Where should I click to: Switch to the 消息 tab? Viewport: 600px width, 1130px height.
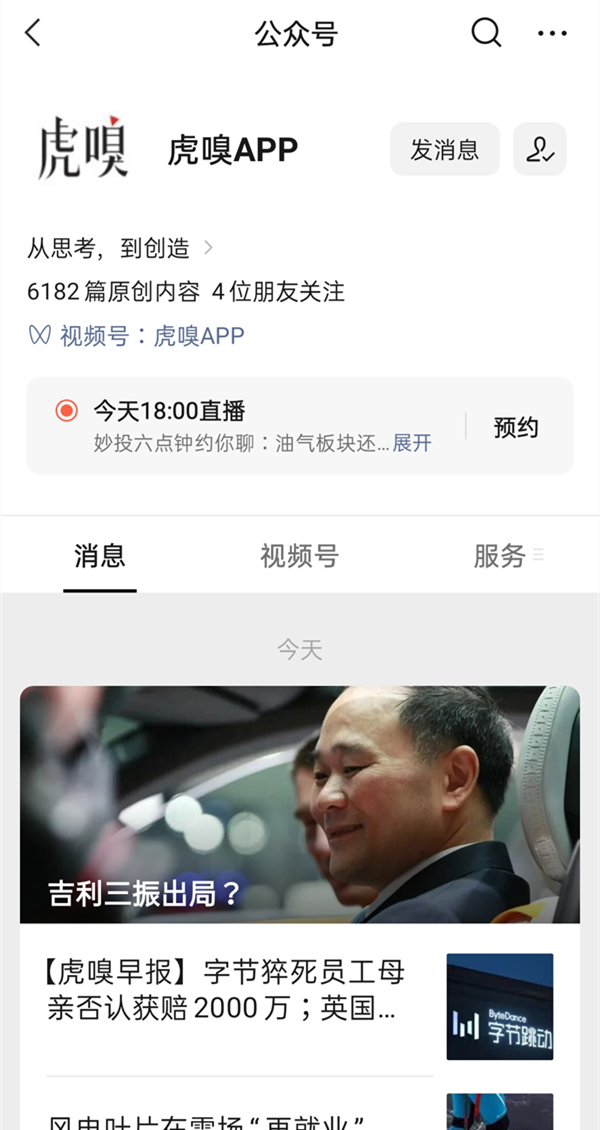point(100,556)
